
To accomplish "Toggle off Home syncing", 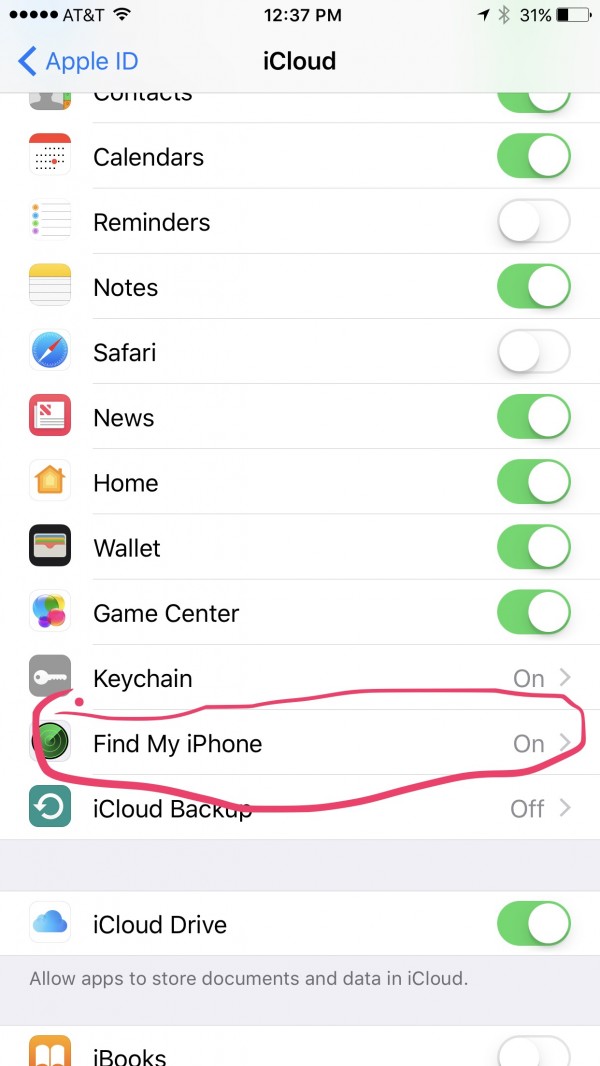I will coord(533,483).
